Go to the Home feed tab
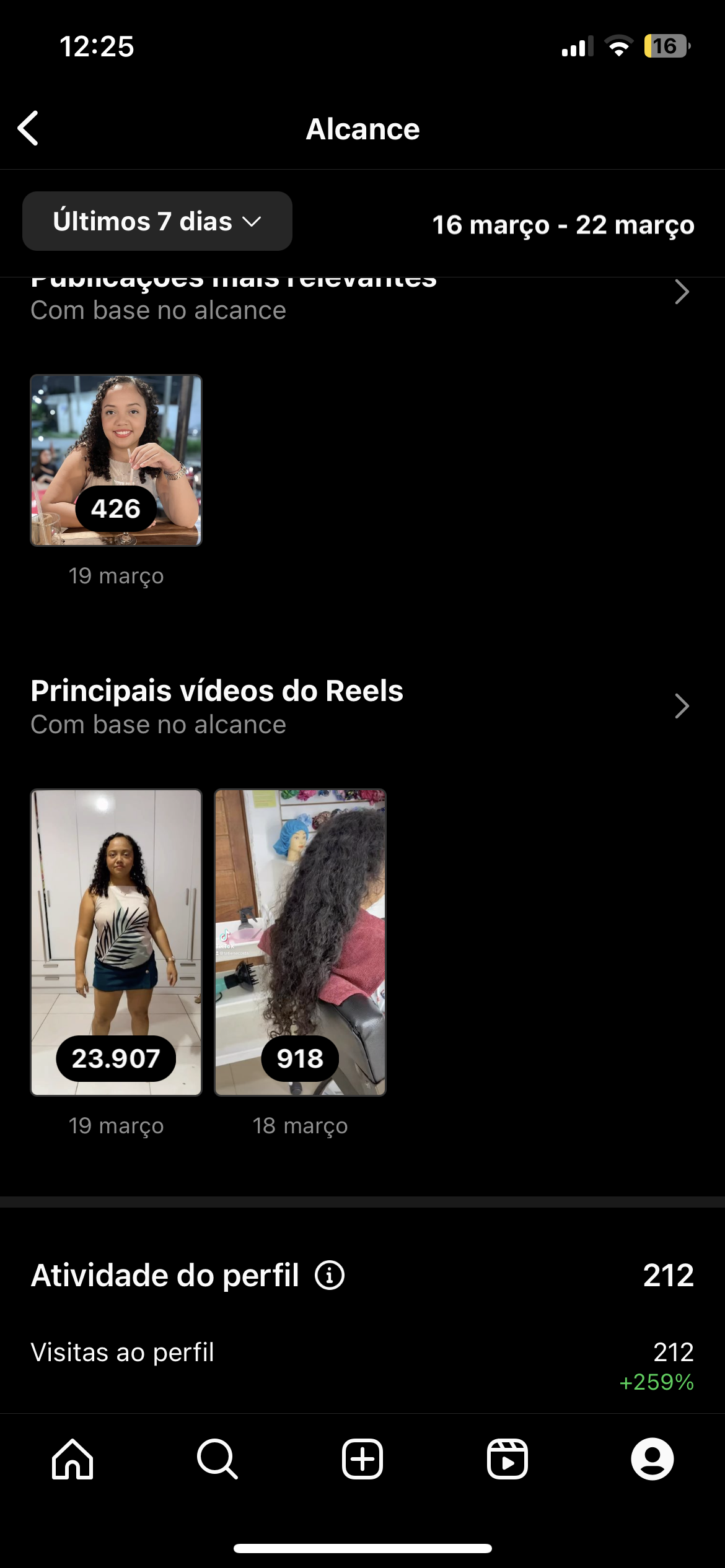The height and width of the screenshot is (1568, 725). (72, 1459)
